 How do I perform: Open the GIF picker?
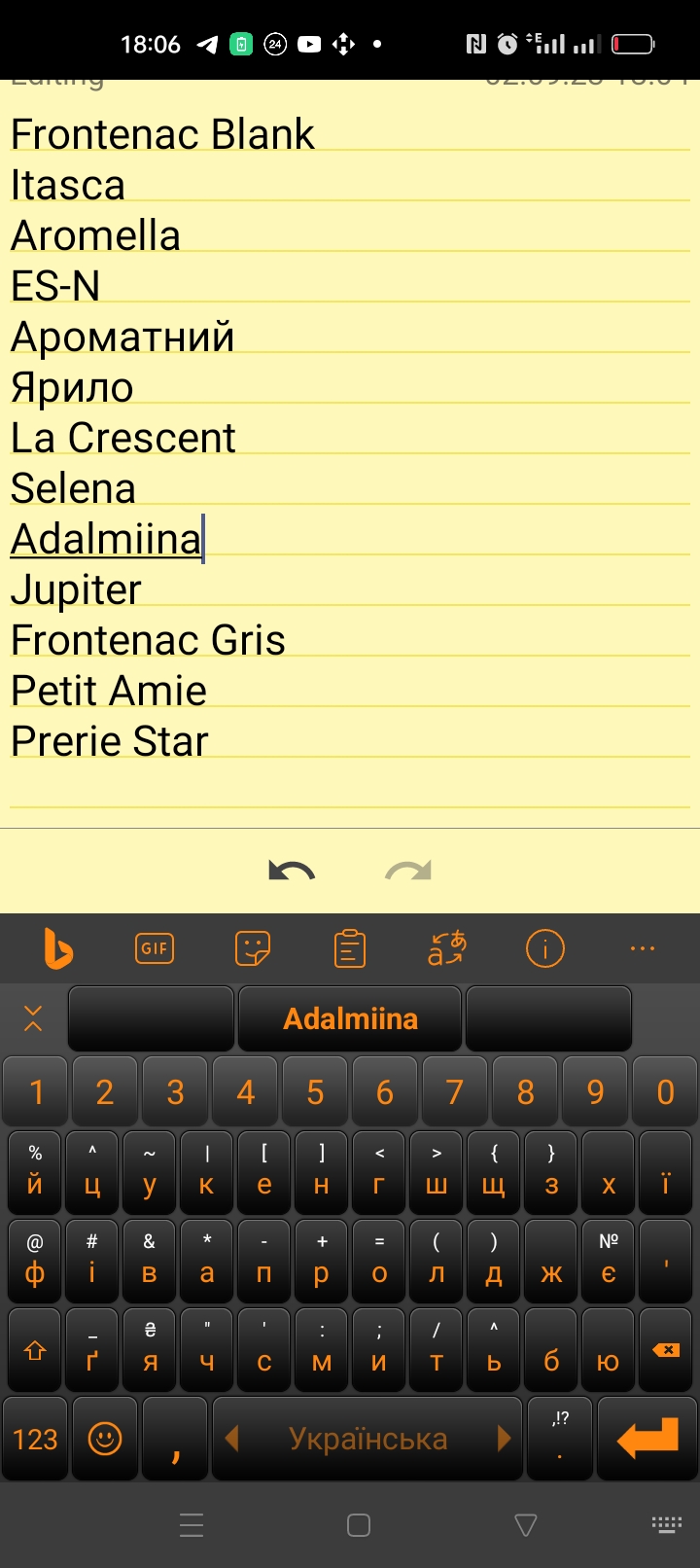tap(155, 948)
